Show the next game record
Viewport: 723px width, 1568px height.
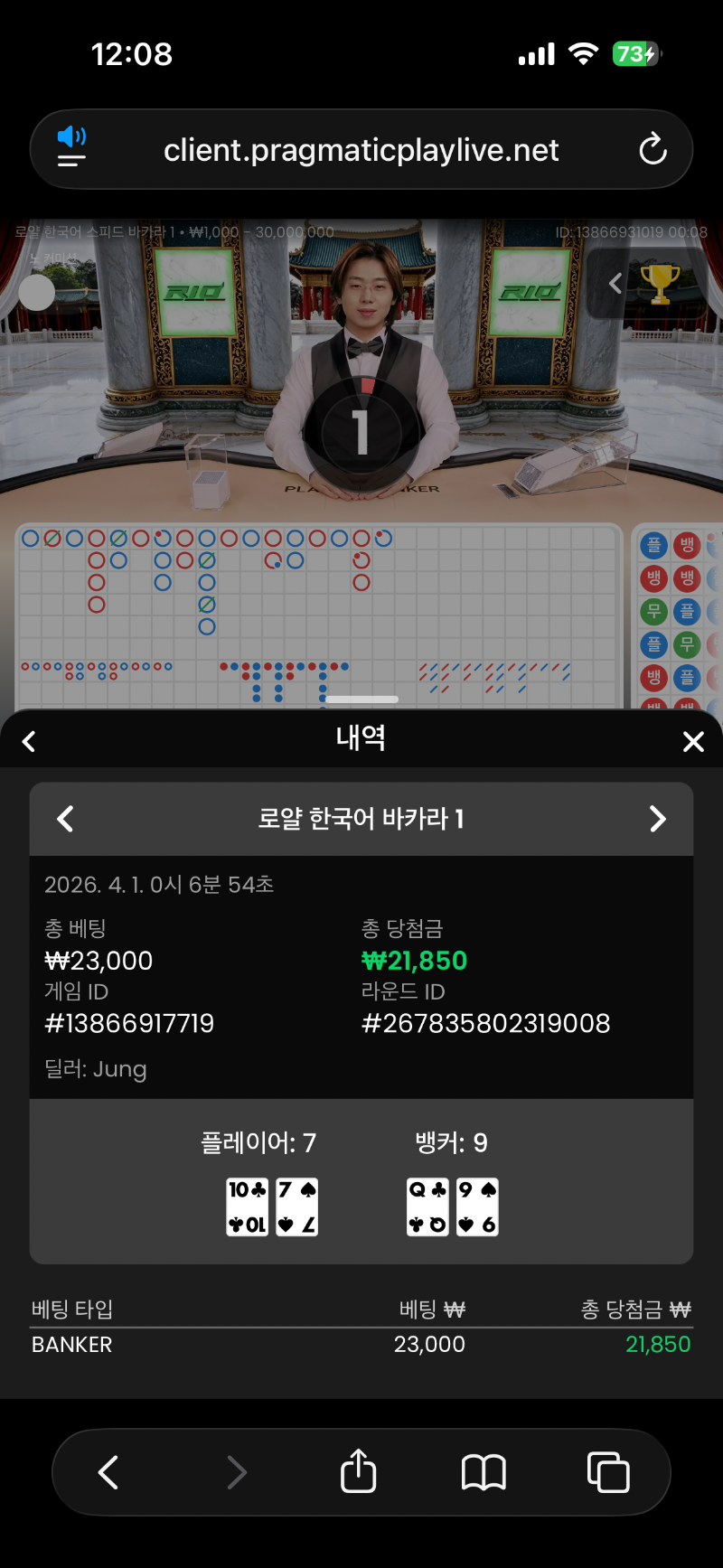[x=657, y=819]
